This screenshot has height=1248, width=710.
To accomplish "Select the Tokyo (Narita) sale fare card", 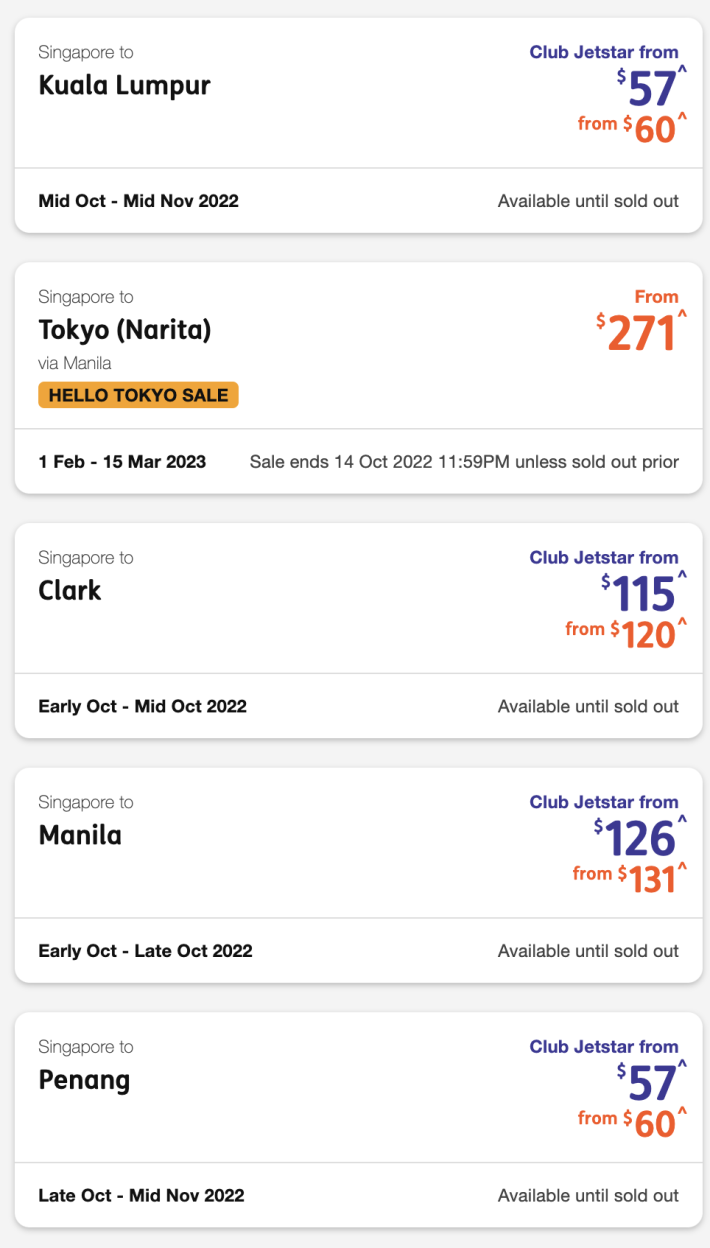I will pos(357,377).
